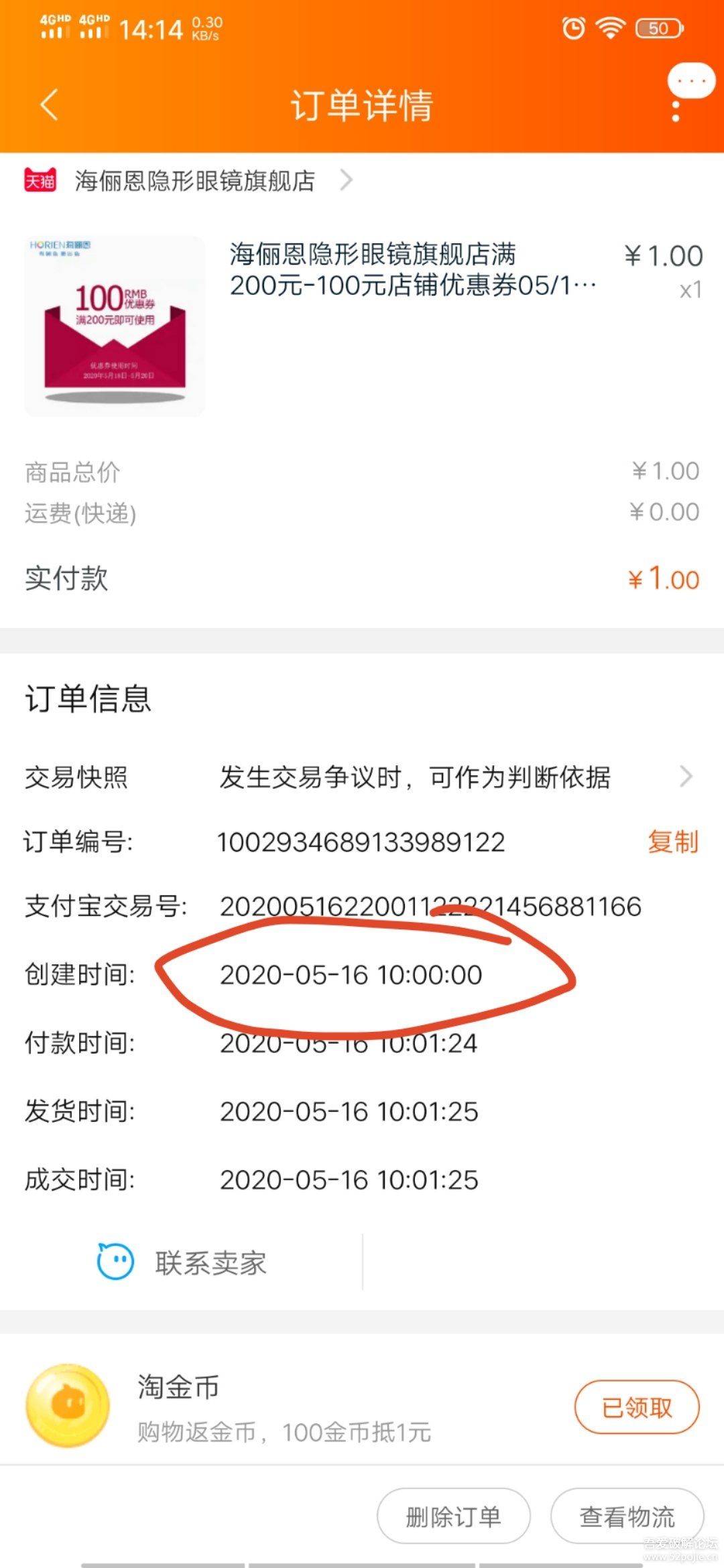View 交易快照 transaction snapshot
Screen dimensions: 724x1568
point(416,777)
